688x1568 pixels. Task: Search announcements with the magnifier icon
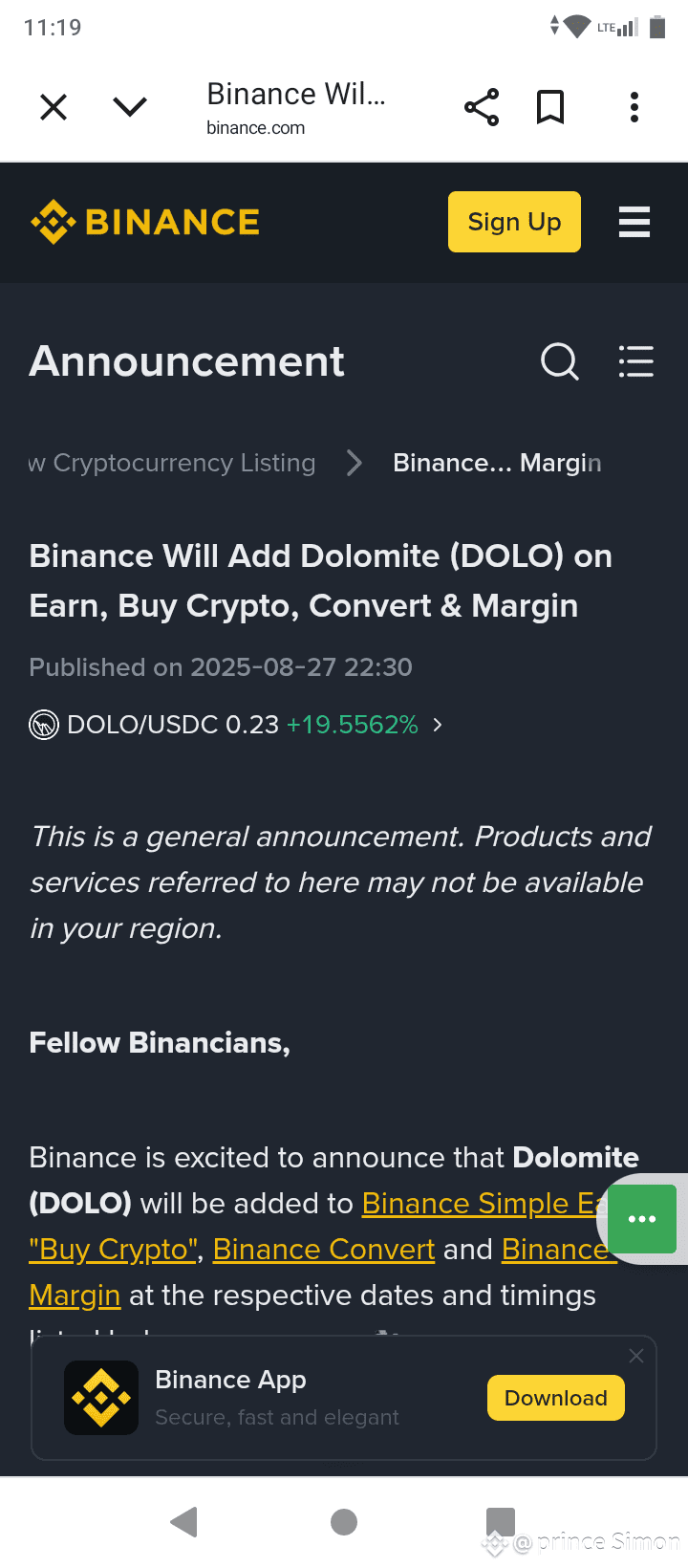[x=560, y=362]
